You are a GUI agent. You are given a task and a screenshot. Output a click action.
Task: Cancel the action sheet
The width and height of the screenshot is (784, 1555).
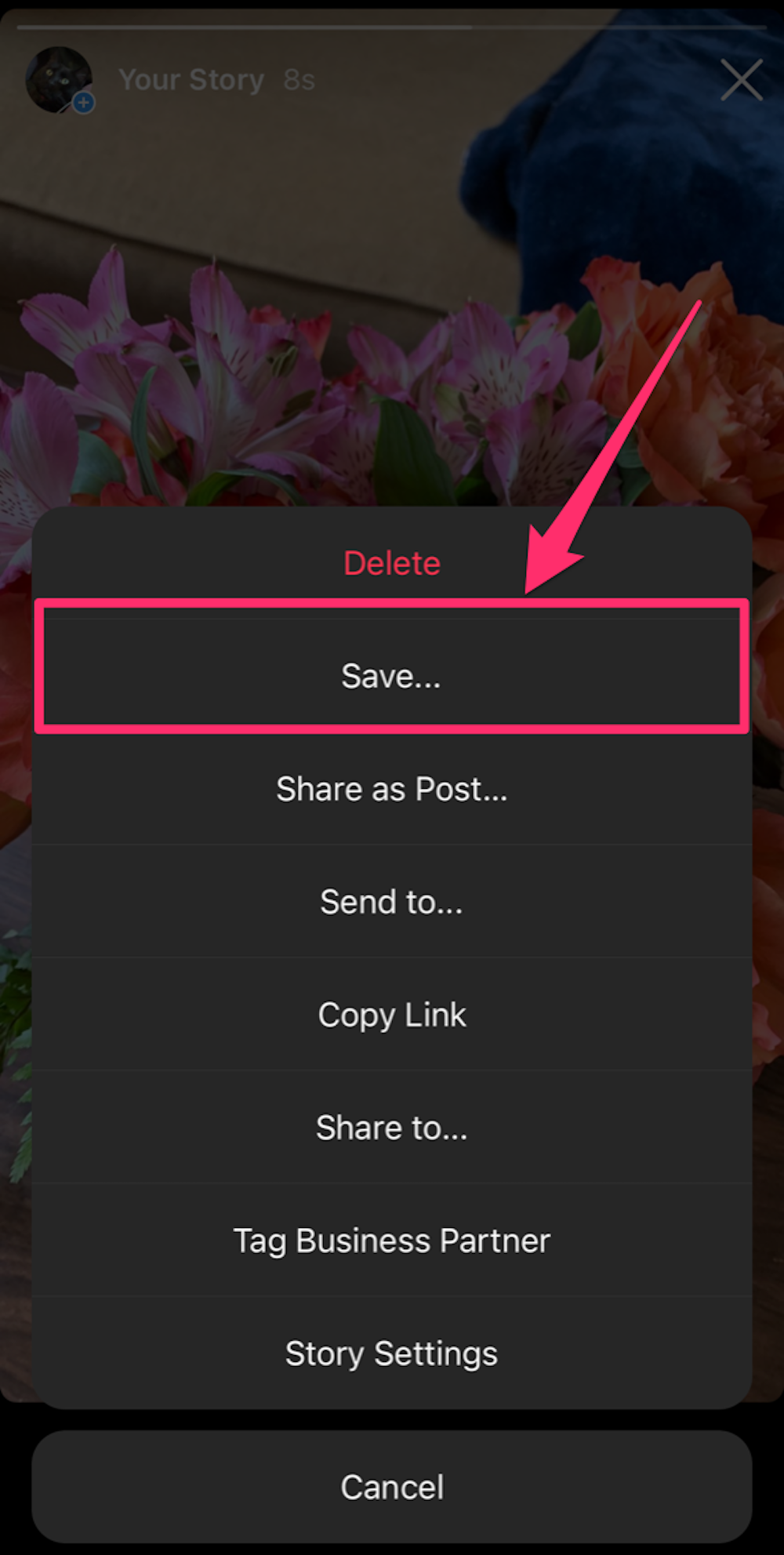(392, 1487)
